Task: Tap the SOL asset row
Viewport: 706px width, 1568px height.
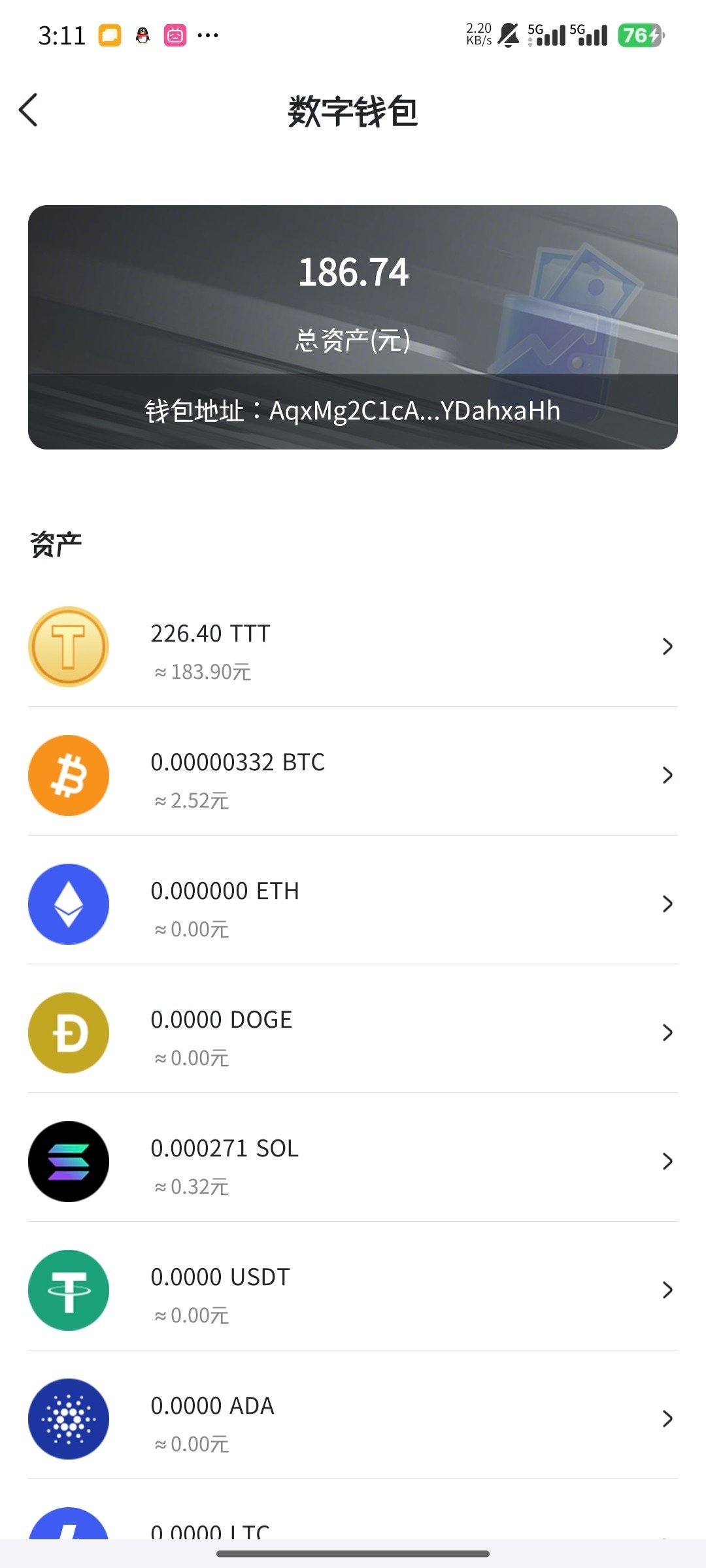Action: point(352,1162)
